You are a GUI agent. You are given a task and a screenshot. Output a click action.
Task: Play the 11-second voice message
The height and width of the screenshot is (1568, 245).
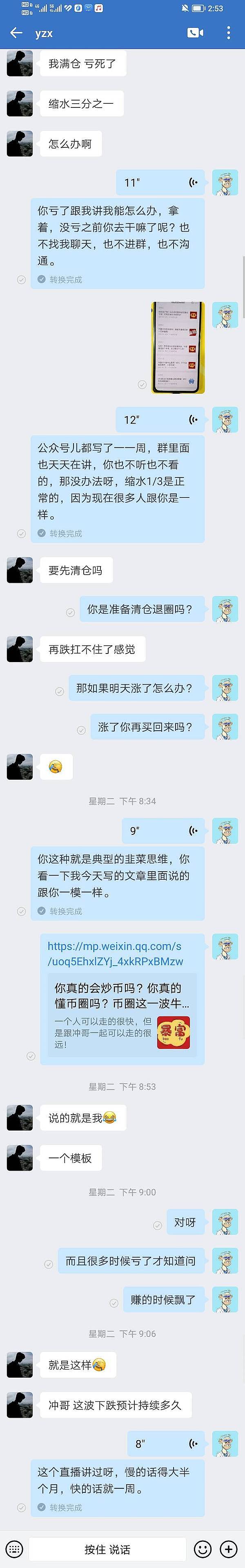[x=160, y=182]
